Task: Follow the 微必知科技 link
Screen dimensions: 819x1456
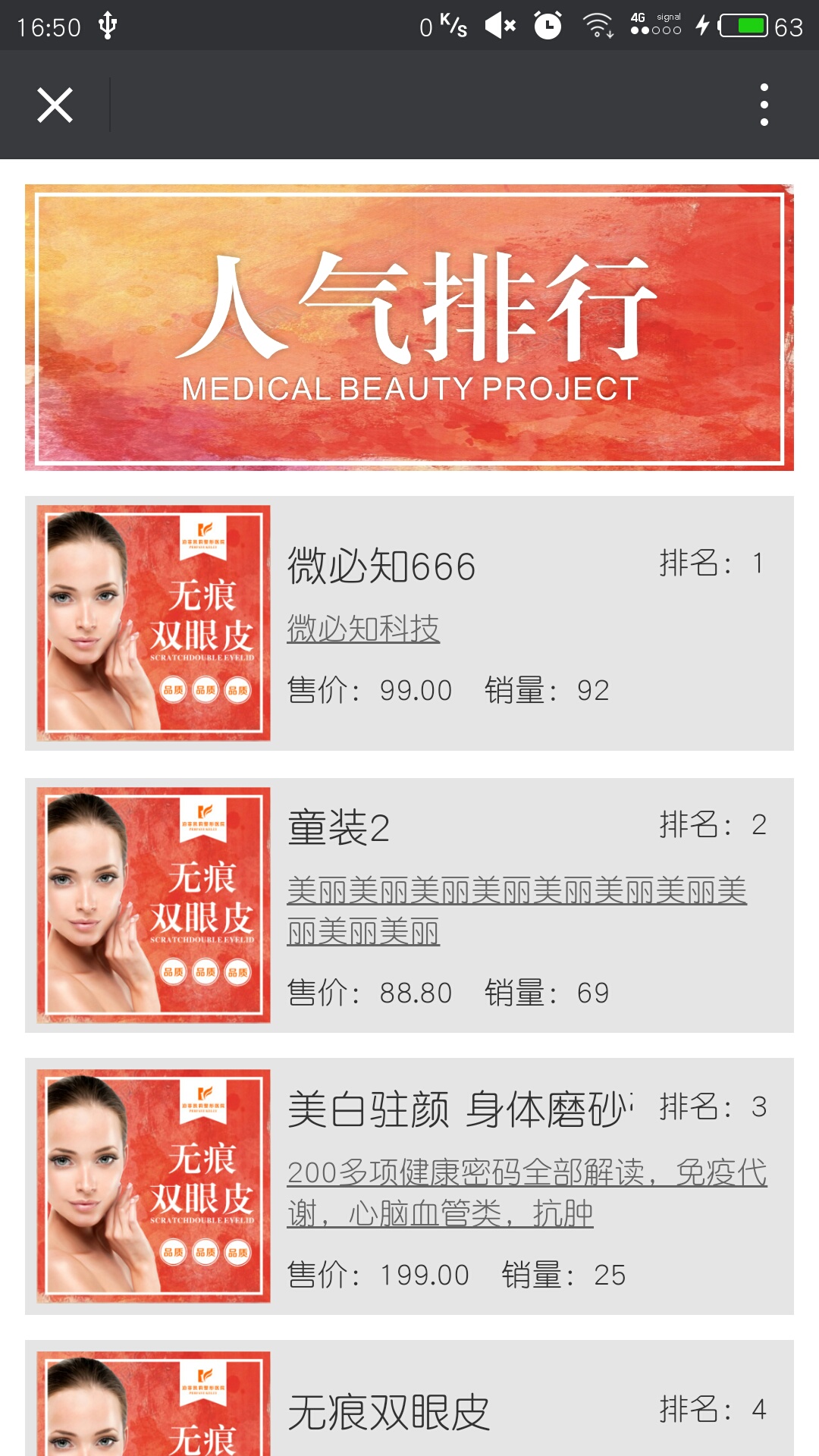Action: (x=363, y=629)
